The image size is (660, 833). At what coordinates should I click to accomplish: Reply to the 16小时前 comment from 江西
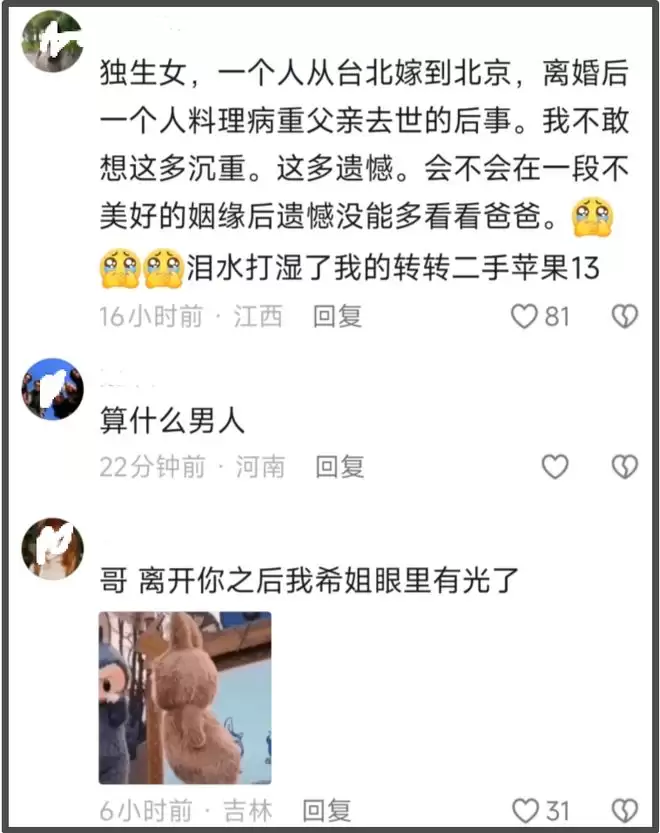tap(337, 317)
